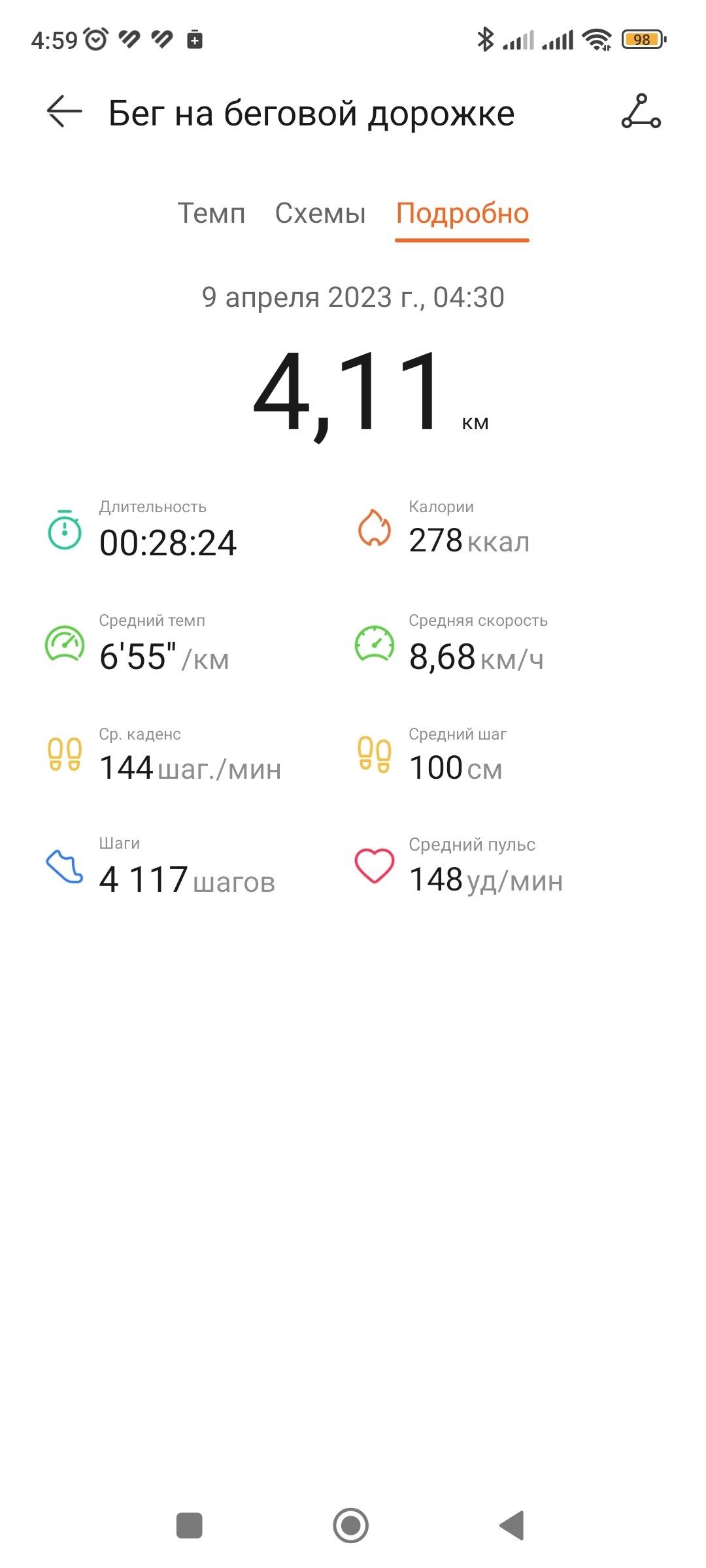Switch to the Схемы tab

click(x=320, y=214)
